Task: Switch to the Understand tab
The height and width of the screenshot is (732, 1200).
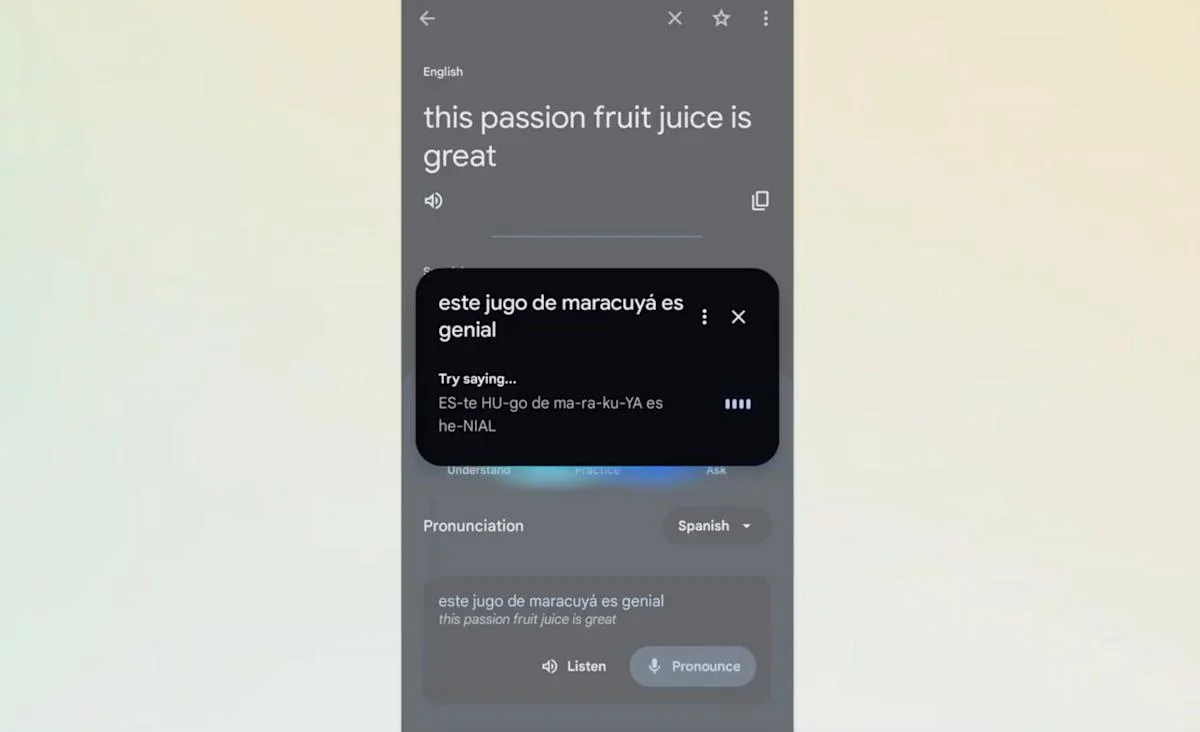Action: coord(479,471)
